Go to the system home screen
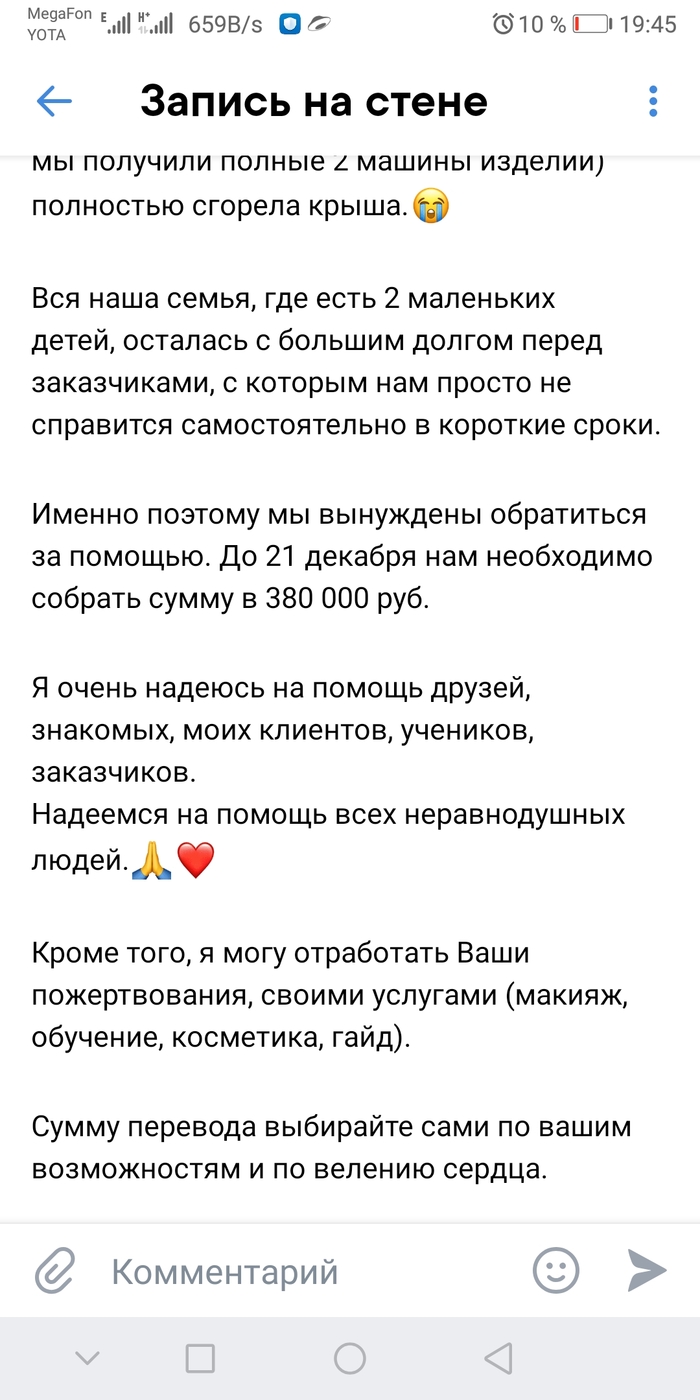The height and width of the screenshot is (1400, 700). coord(349,1358)
